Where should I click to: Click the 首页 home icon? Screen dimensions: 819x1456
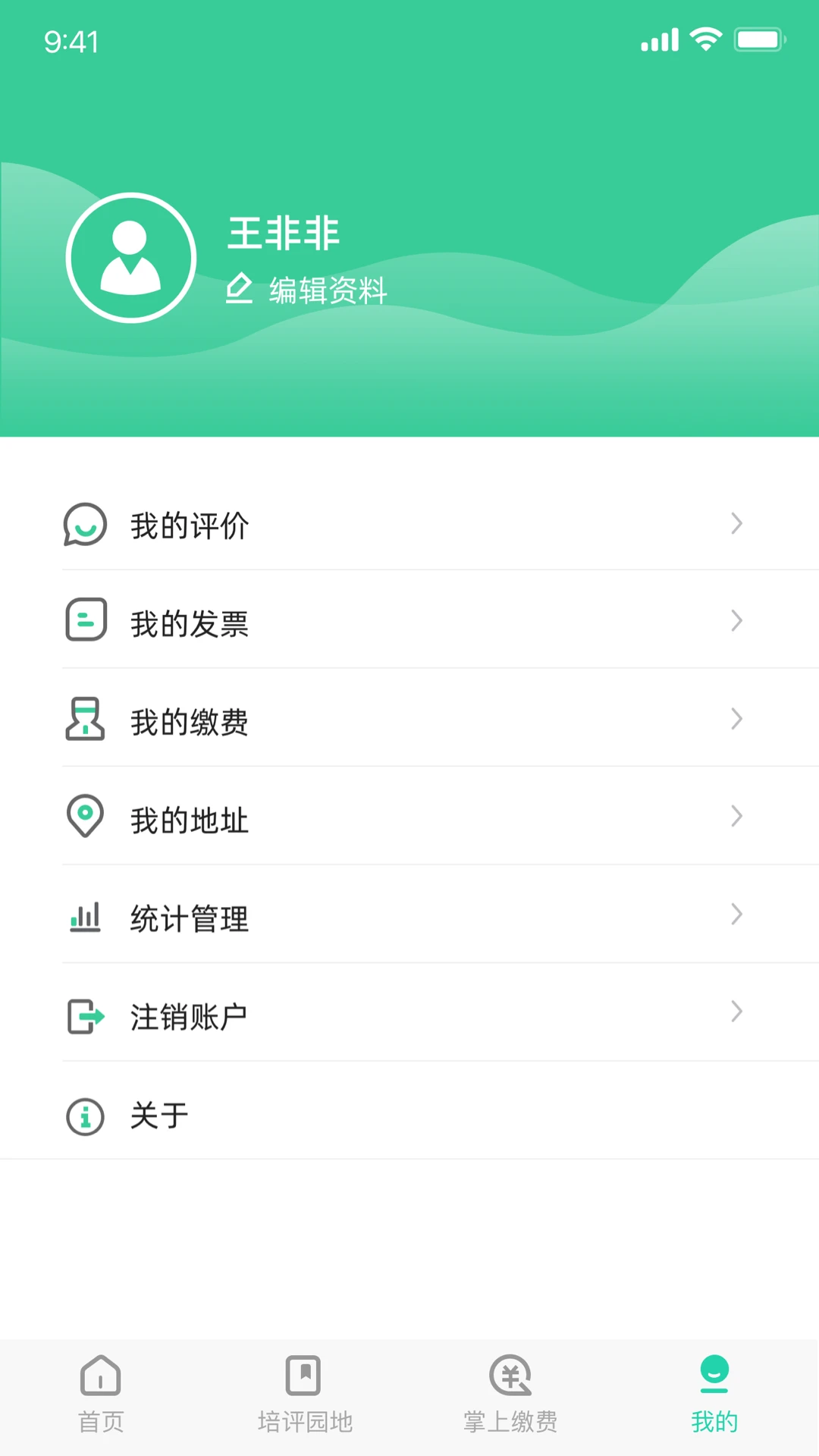click(x=100, y=1376)
